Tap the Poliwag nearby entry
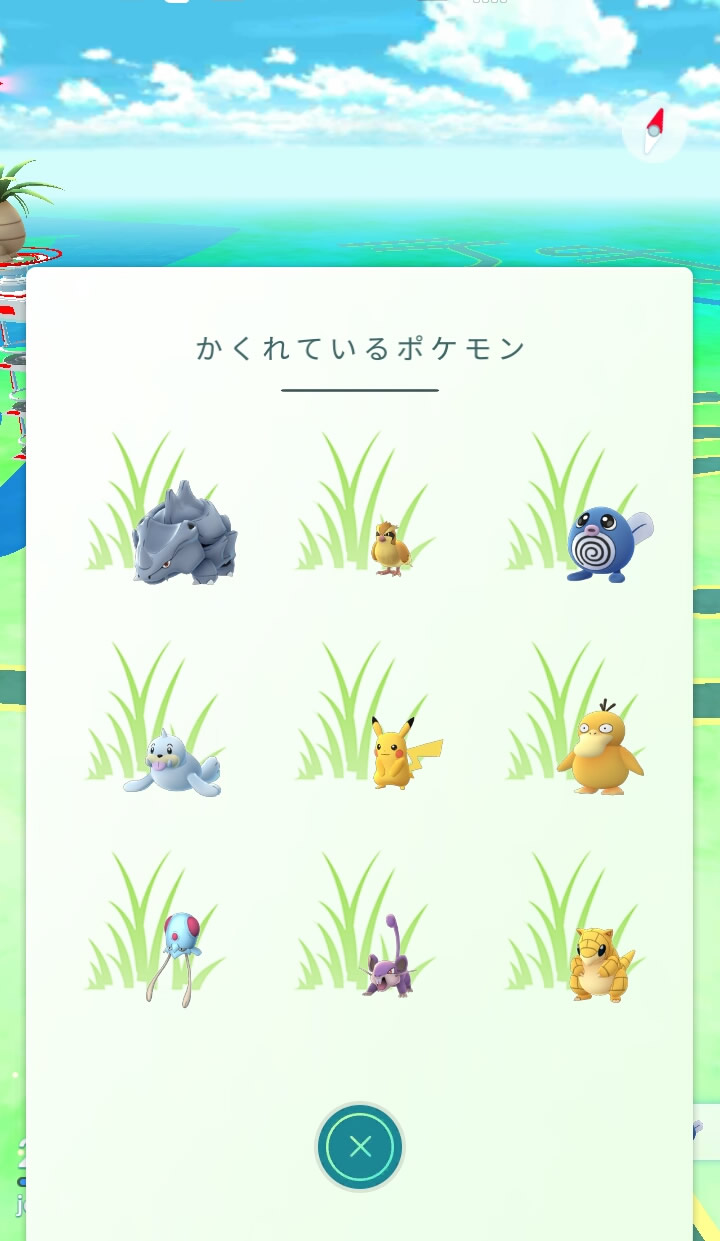 coord(603,545)
